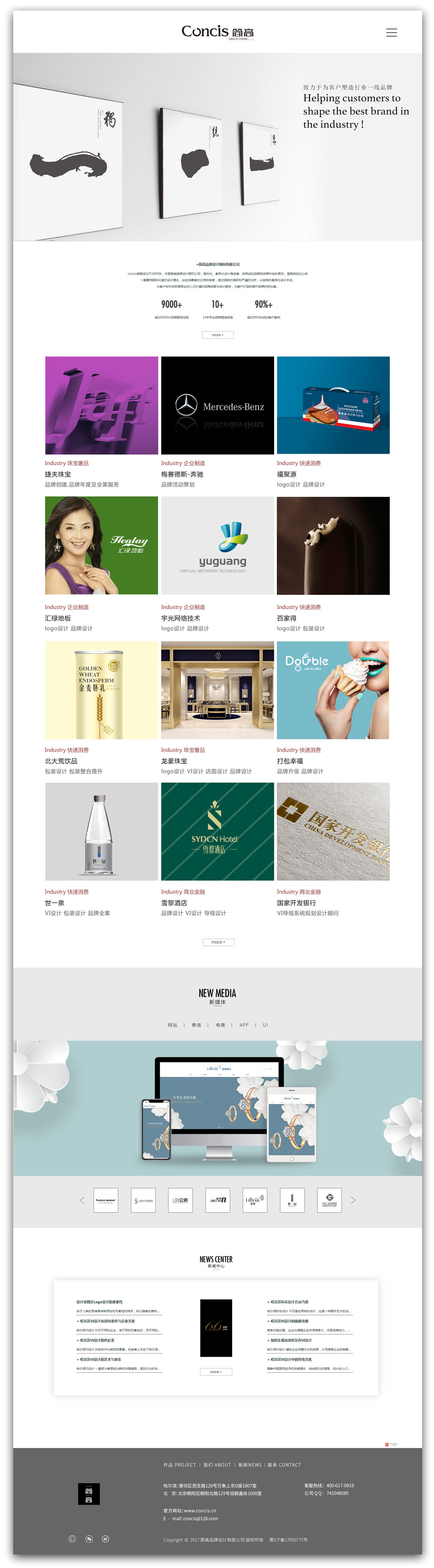View the 宇光网络技术 project
The width and height of the screenshot is (434, 1568).
click(x=217, y=546)
